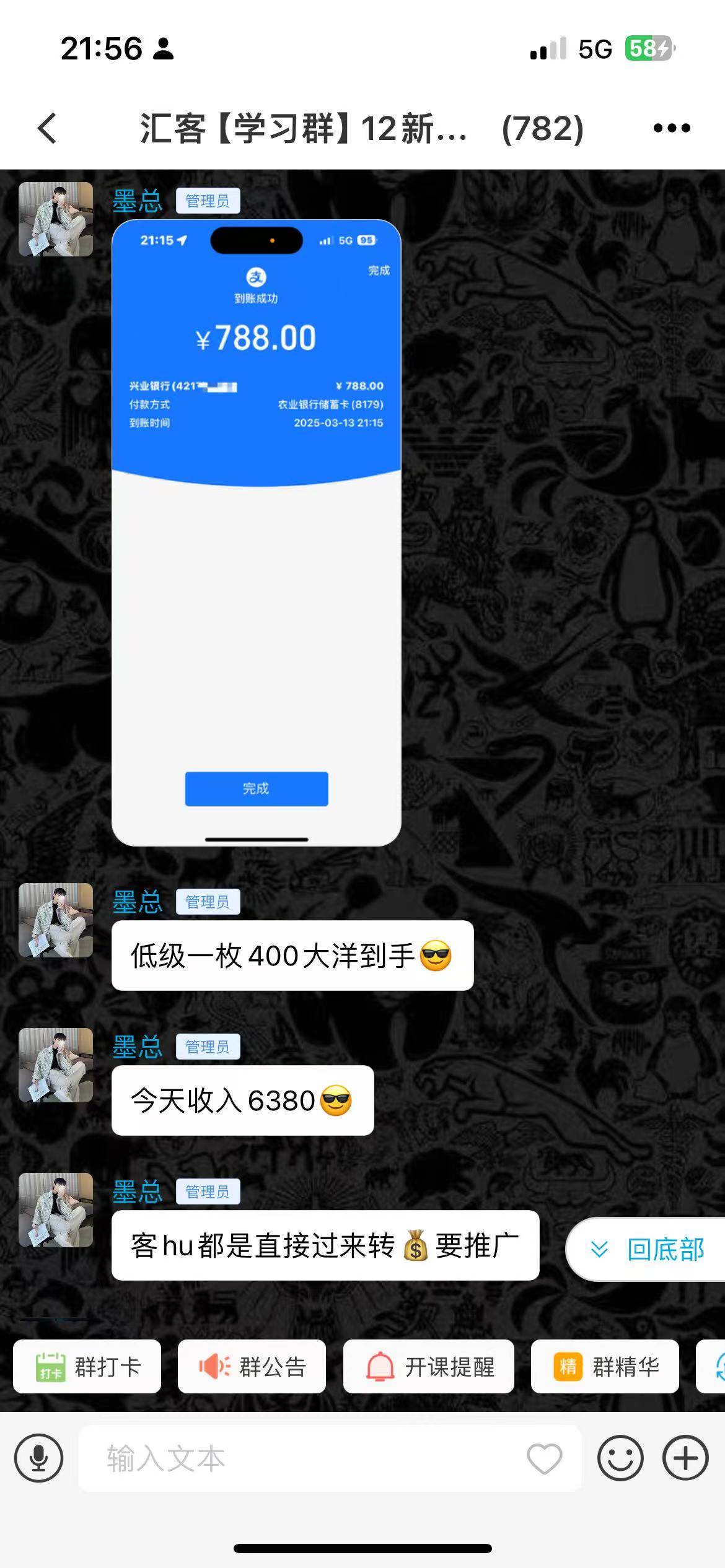Open the emoji picker

click(x=620, y=1458)
